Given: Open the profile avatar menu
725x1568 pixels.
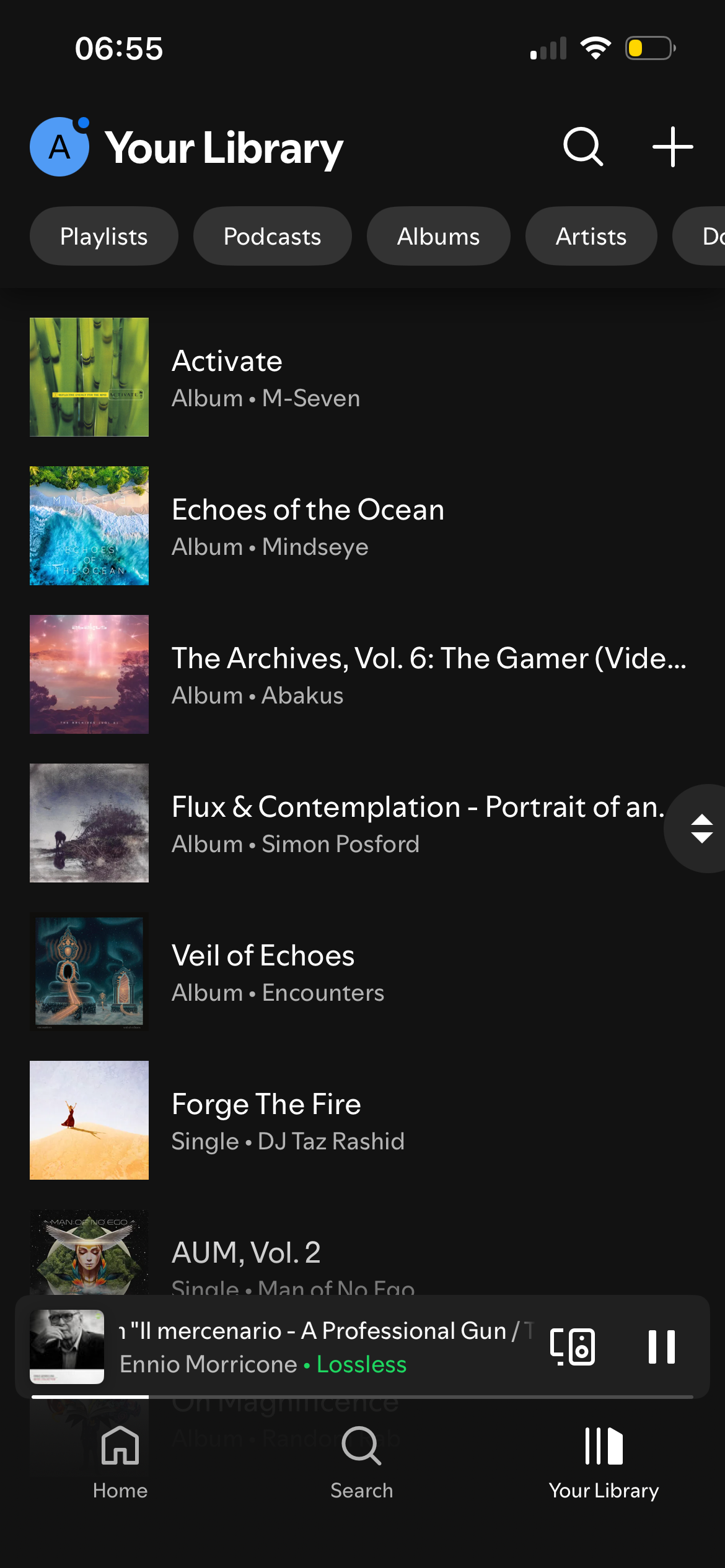Looking at the screenshot, I should click(x=59, y=147).
